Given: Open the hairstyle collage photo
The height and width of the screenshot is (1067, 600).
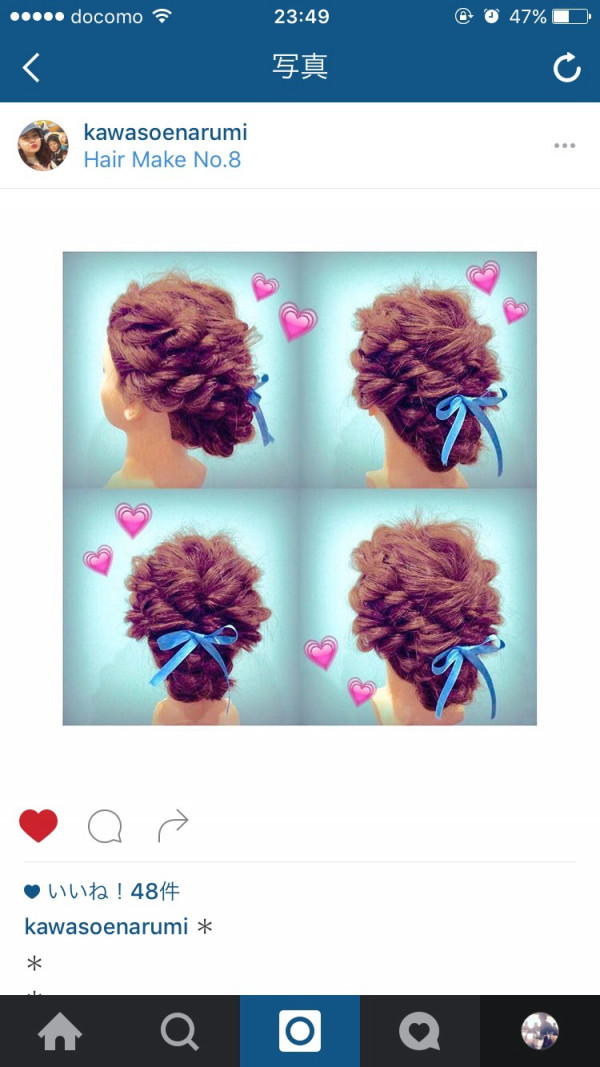Looking at the screenshot, I should 300,488.
